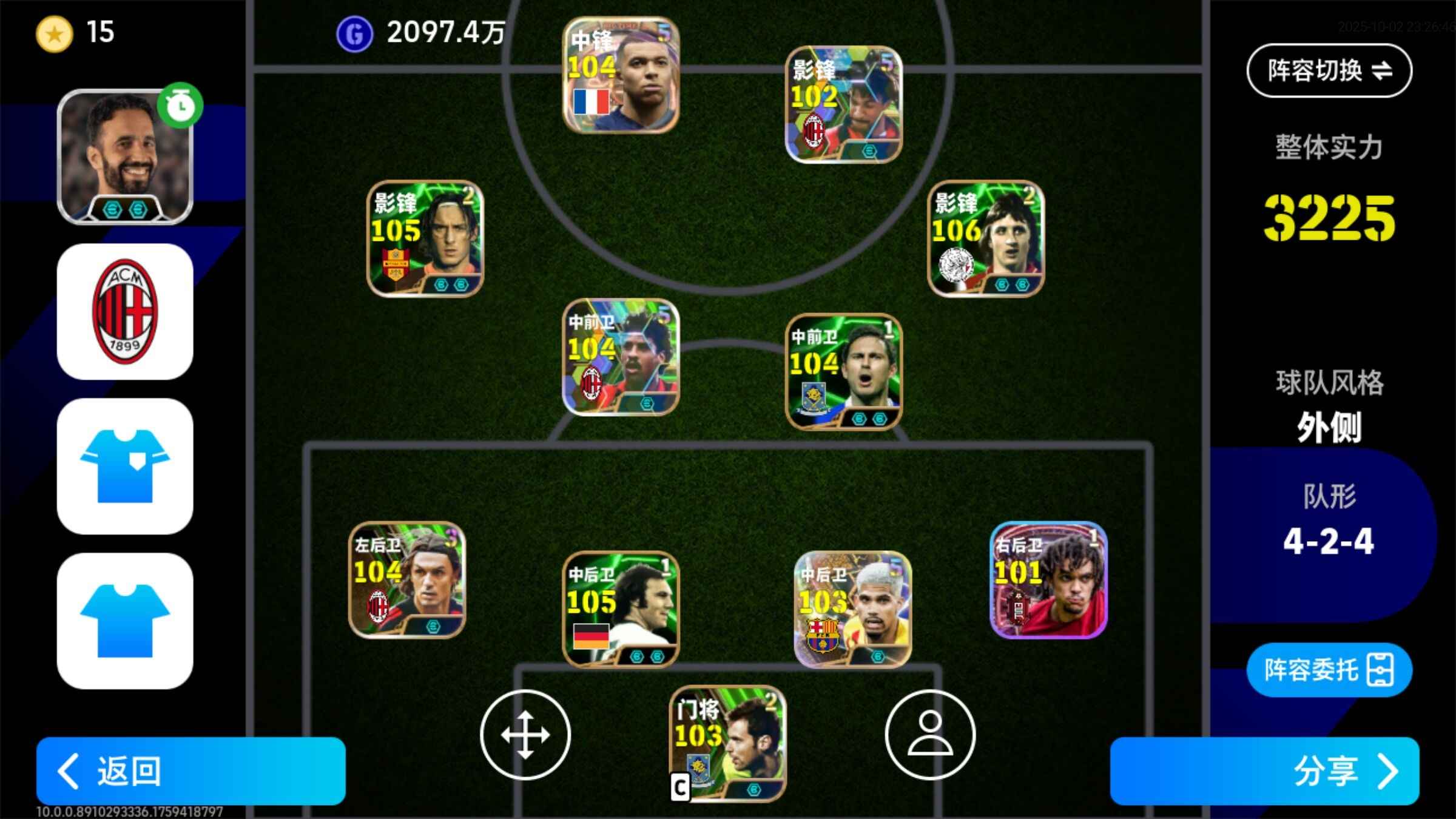Open the kit tile with badge shirt
The width and height of the screenshot is (1456, 819).
point(125,466)
